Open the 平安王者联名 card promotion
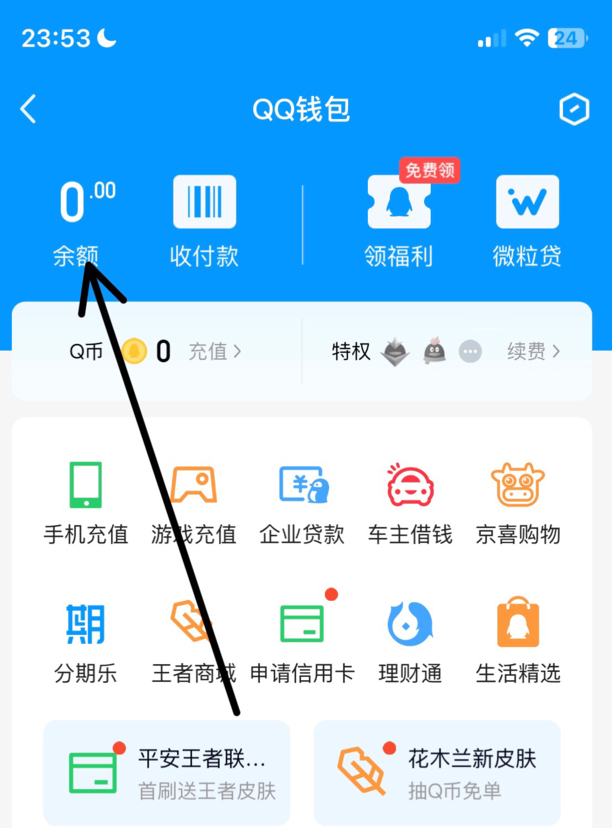This screenshot has height=828, width=612. point(167,773)
